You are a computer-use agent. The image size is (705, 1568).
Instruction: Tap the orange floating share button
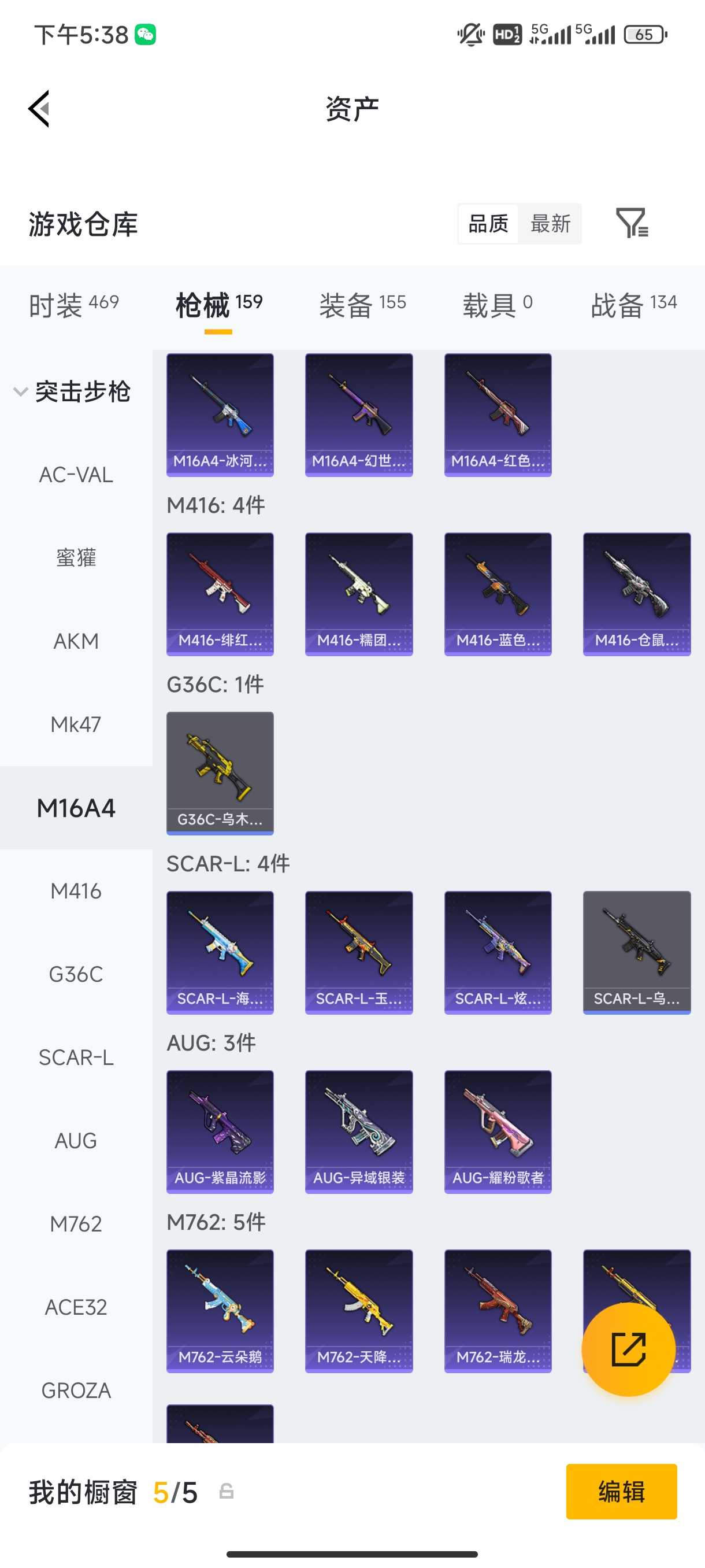click(x=628, y=1349)
